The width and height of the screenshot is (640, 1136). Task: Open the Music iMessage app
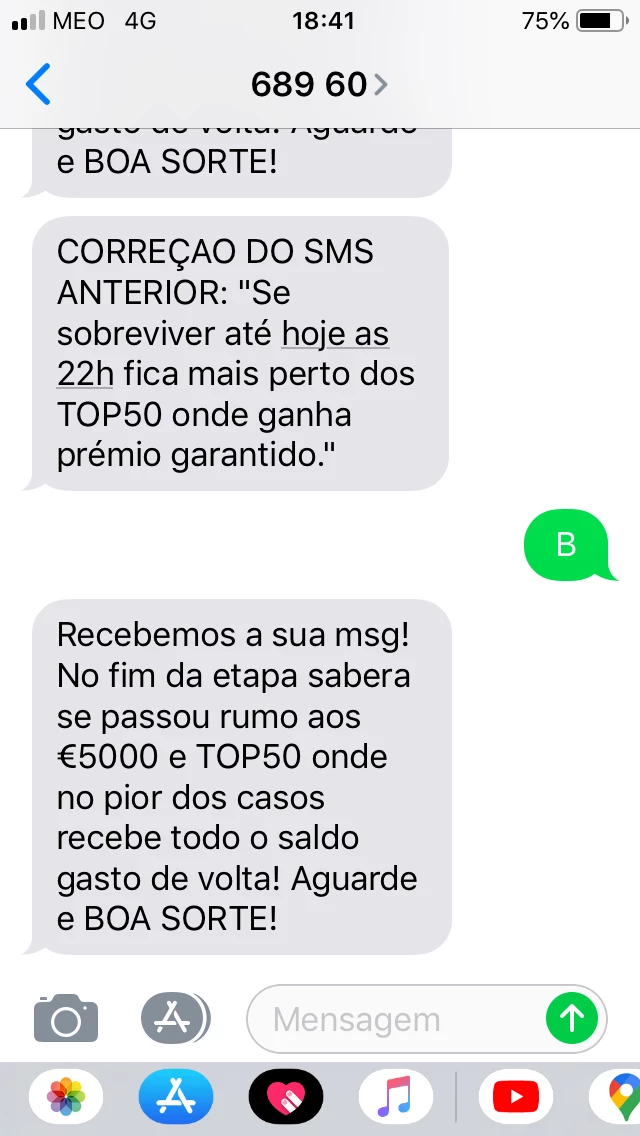[396, 1097]
